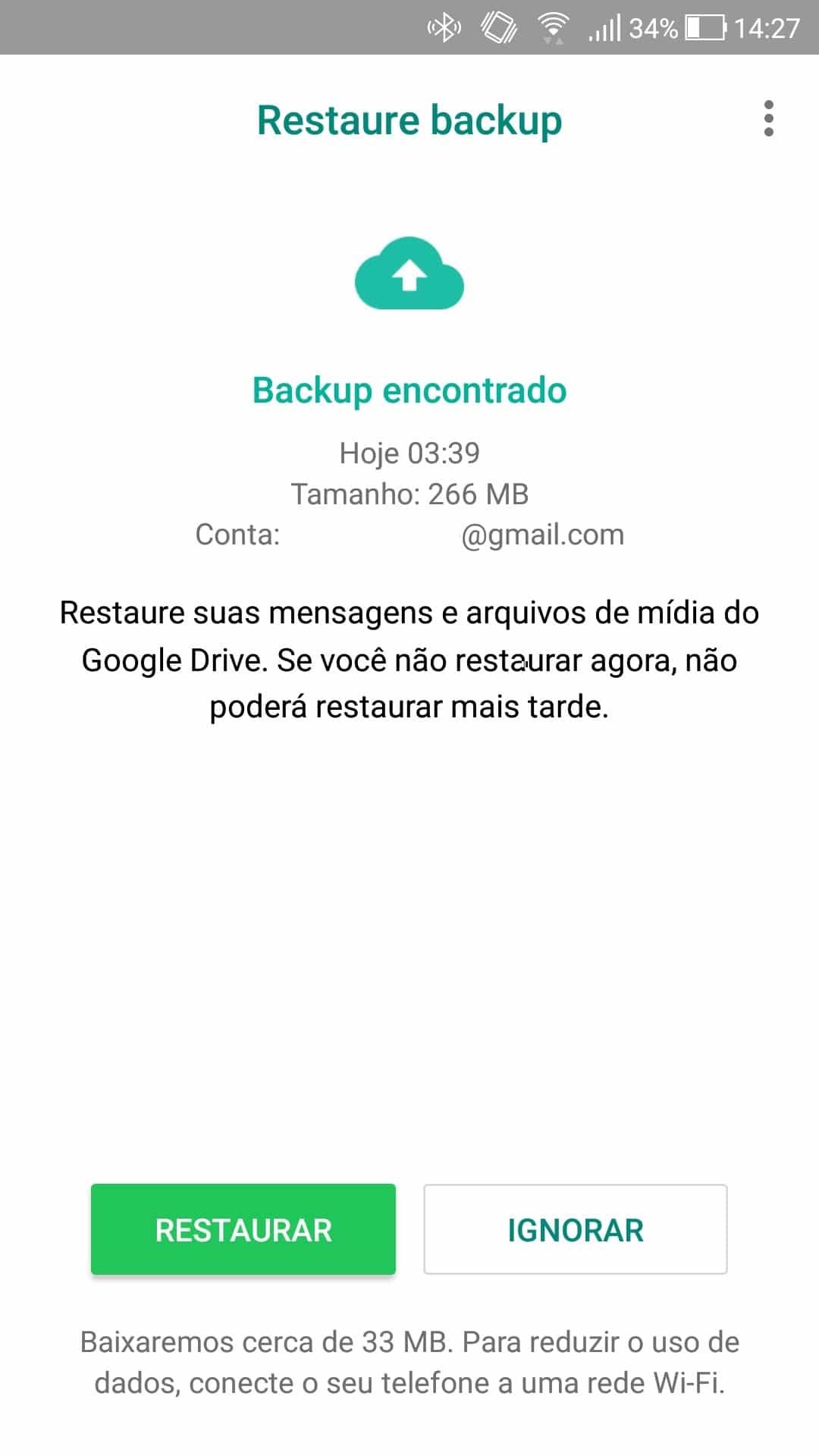819x1456 pixels.
Task: Skip the backup with IGNORAR
Action: 575,1229
